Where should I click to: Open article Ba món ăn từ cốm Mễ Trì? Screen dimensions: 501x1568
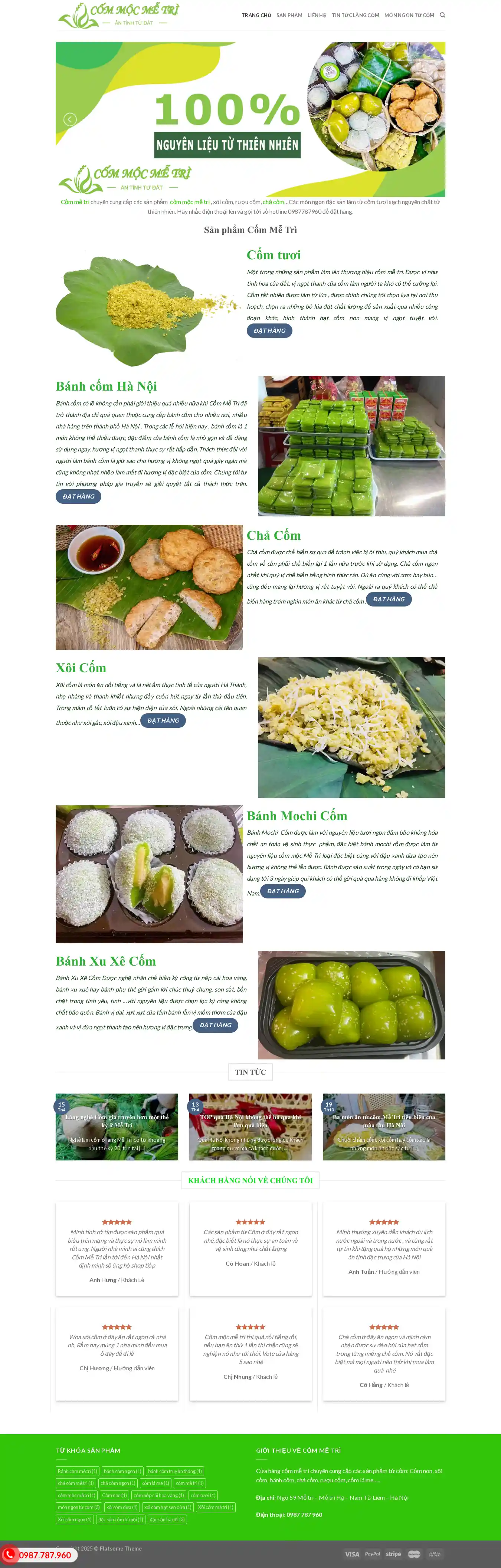tap(383, 1121)
